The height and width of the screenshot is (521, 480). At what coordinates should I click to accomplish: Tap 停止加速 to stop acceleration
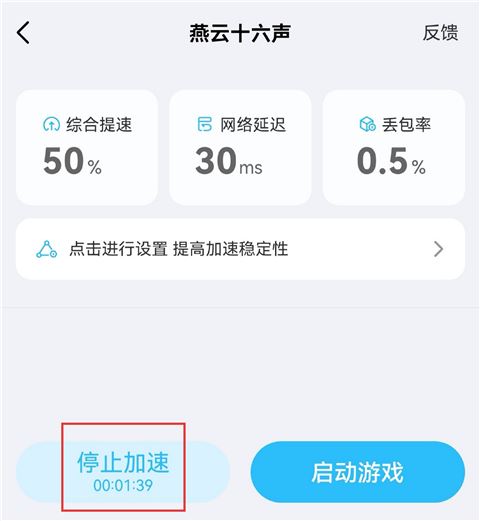tap(123, 472)
